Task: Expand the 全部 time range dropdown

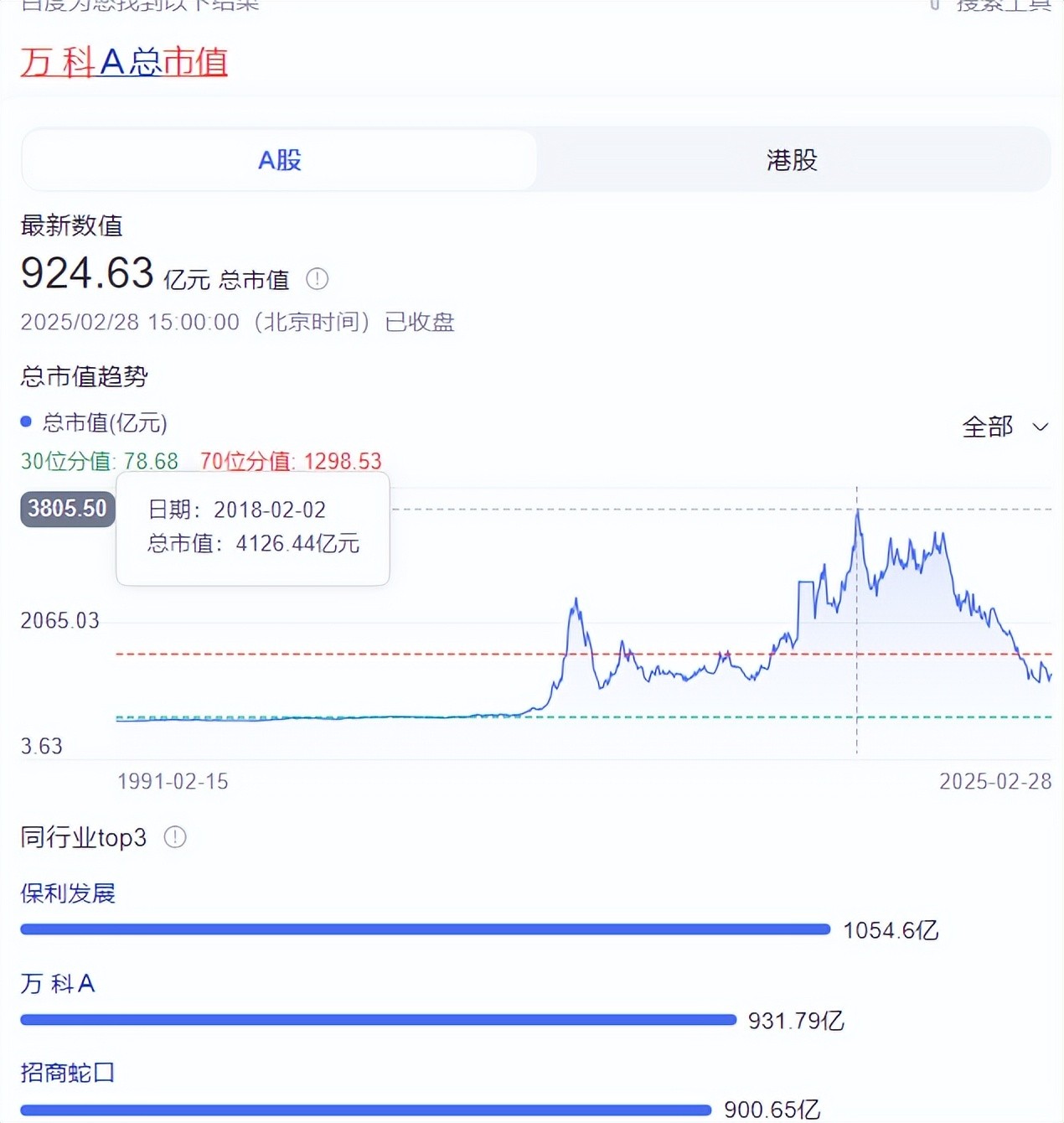Action: [x=1005, y=427]
